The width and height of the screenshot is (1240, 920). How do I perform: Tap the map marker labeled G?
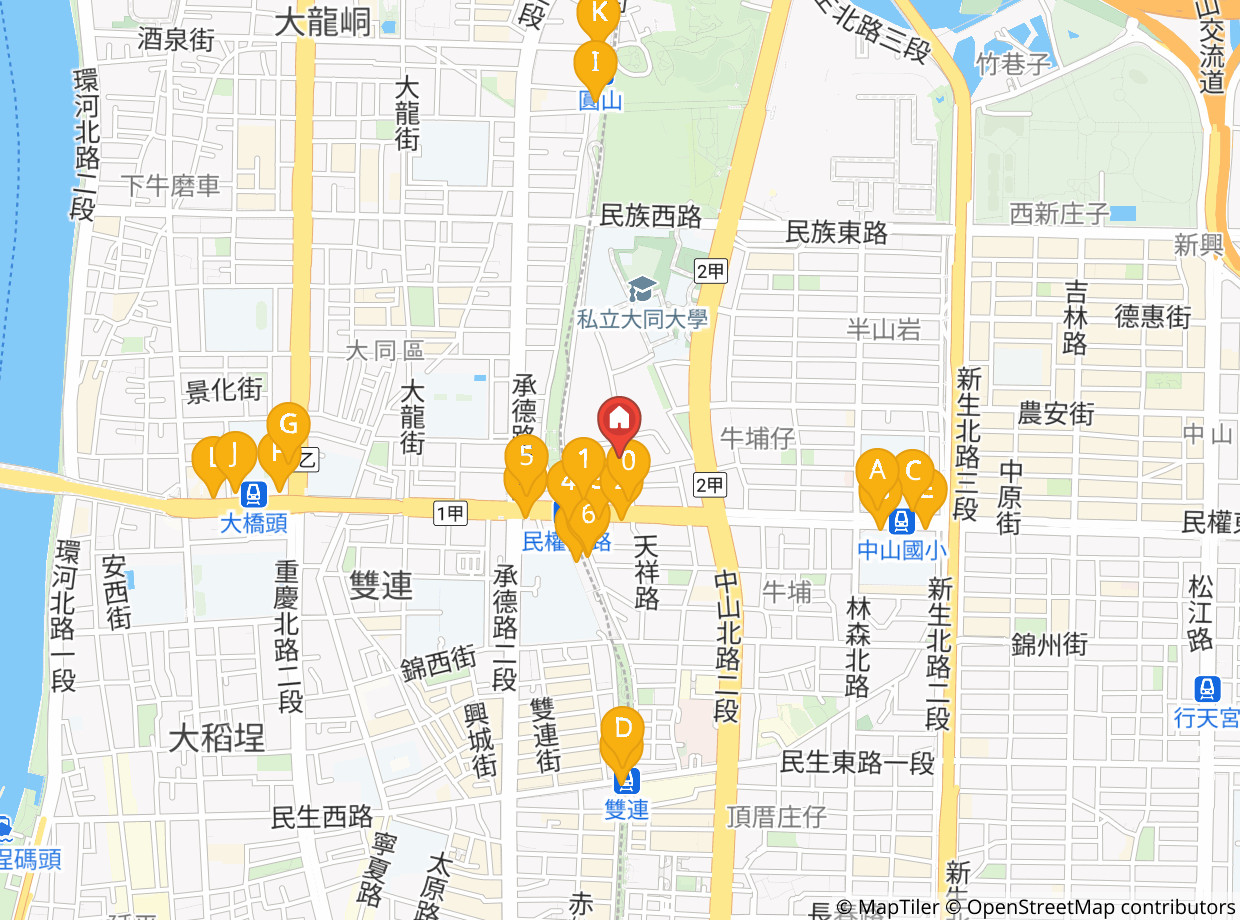(289, 424)
